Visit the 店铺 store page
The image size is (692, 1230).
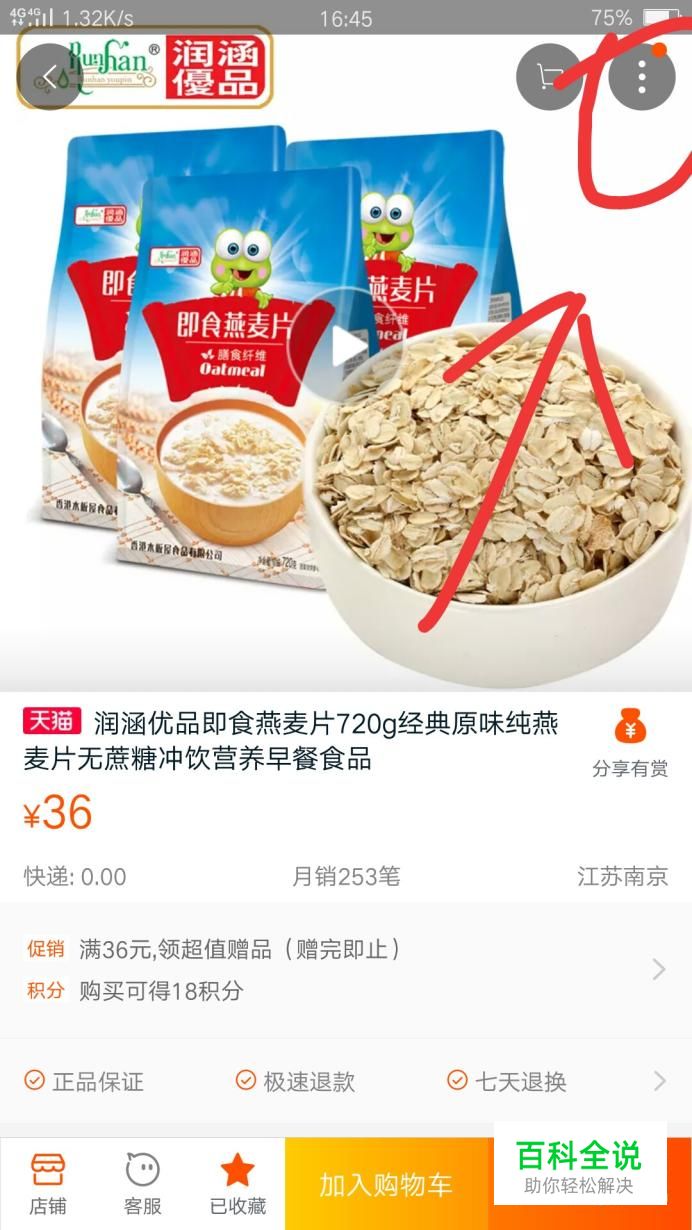pyautogui.click(x=48, y=1184)
